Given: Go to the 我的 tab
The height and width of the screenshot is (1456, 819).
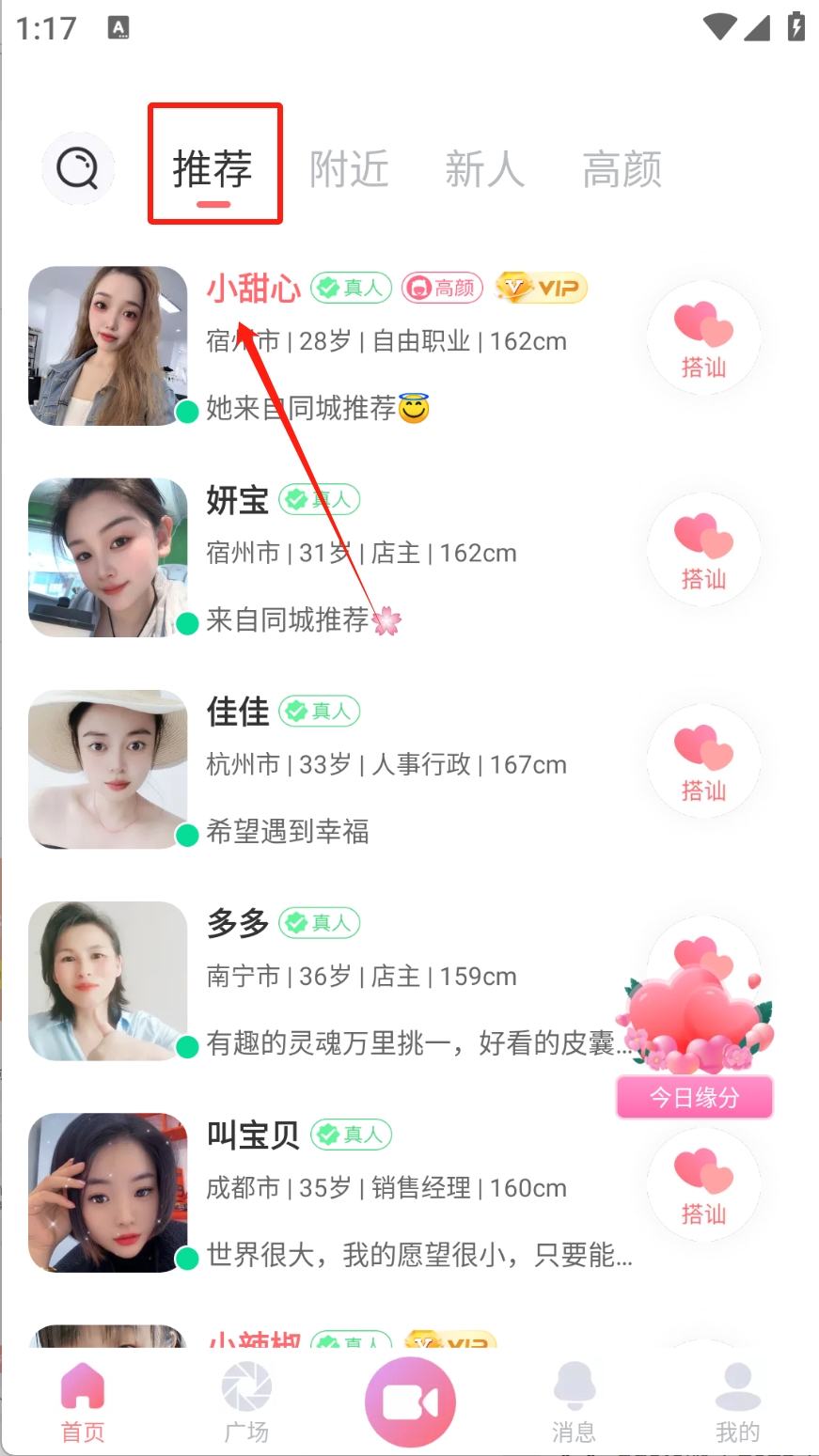Looking at the screenshot, I should (x=737, y=1402).
